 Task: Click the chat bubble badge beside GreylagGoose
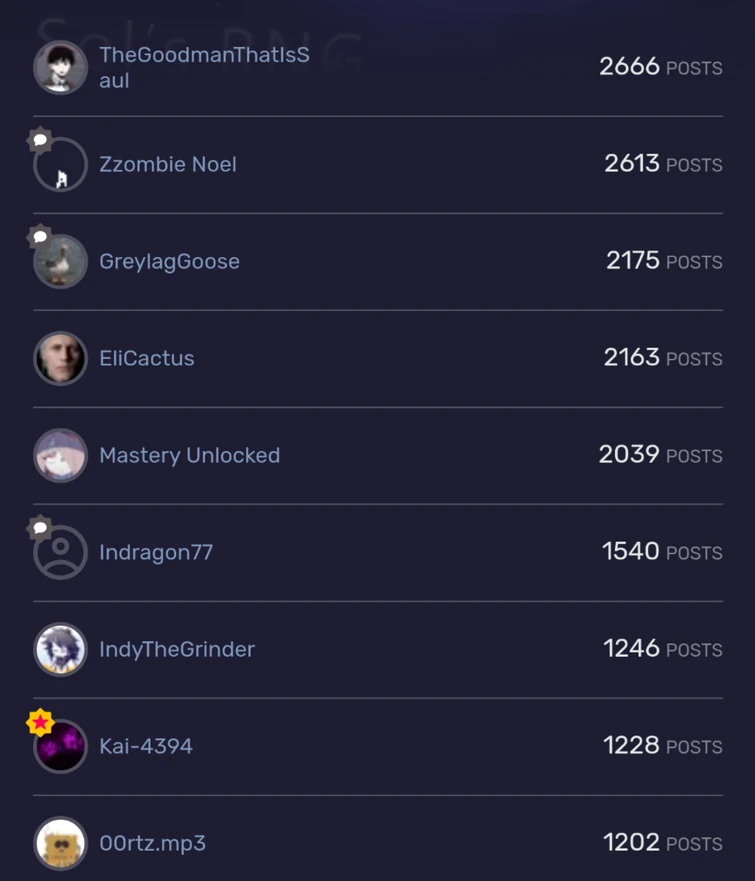[x=39, y=236]
